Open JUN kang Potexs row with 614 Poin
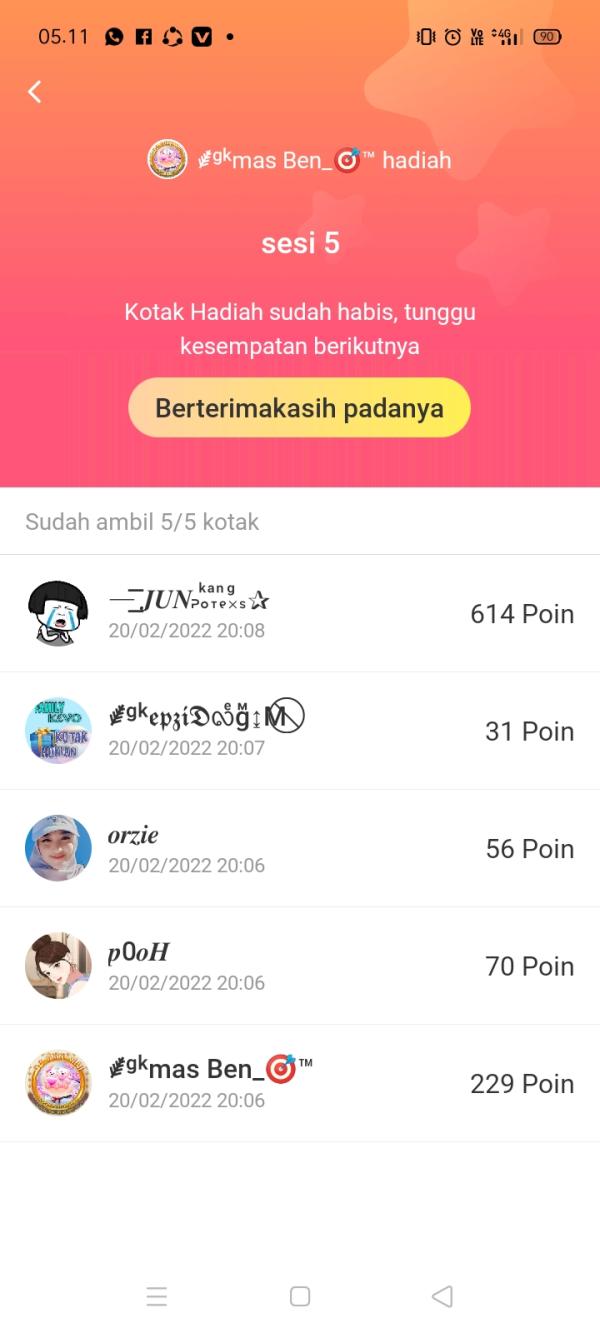600x1333 pixels. pos(300,613)
